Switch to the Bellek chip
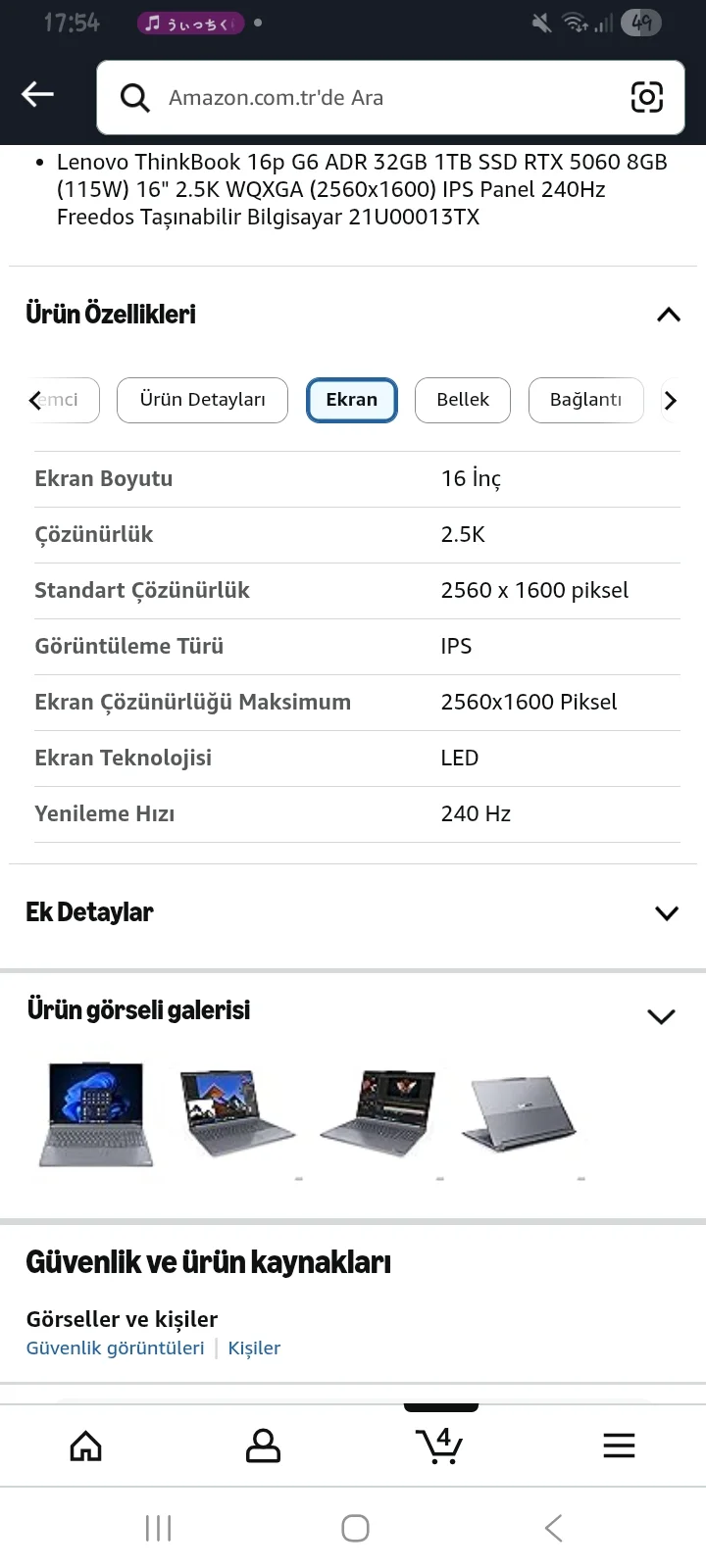The height and width of the screenshot is (1568, 706). (x=462, y=400)
